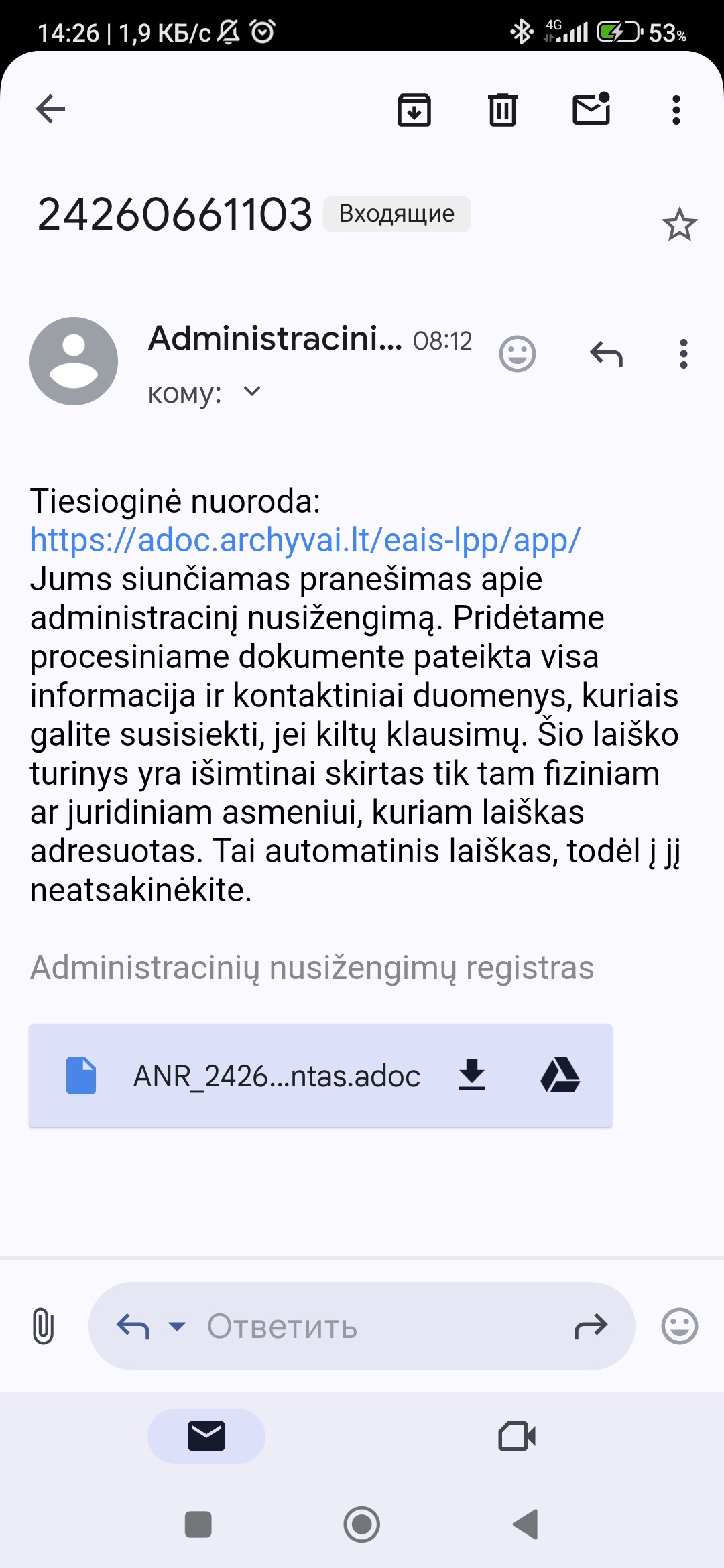This screenshot has height=1568, width=724.
Task: Forward this email with the arrow
Action: [591, 1326]
